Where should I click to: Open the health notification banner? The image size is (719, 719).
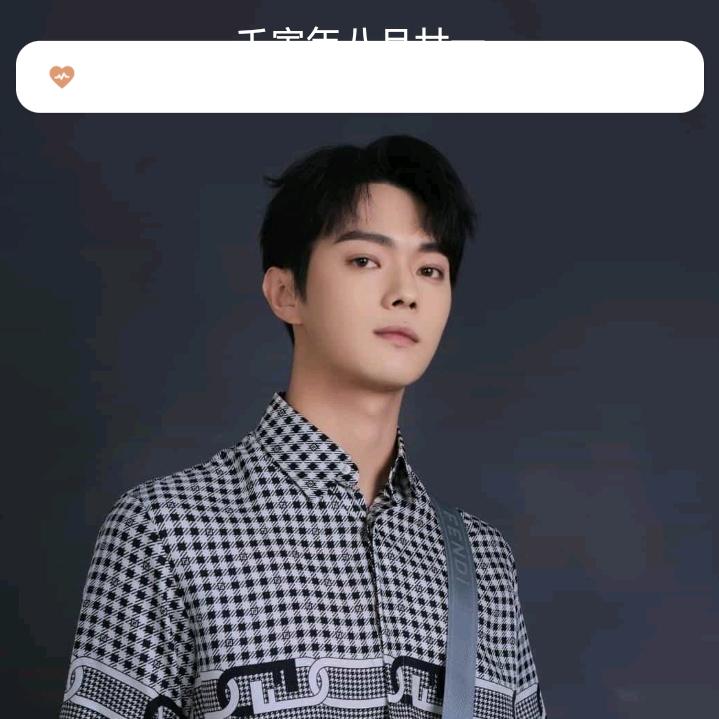[x=359, y=77]
